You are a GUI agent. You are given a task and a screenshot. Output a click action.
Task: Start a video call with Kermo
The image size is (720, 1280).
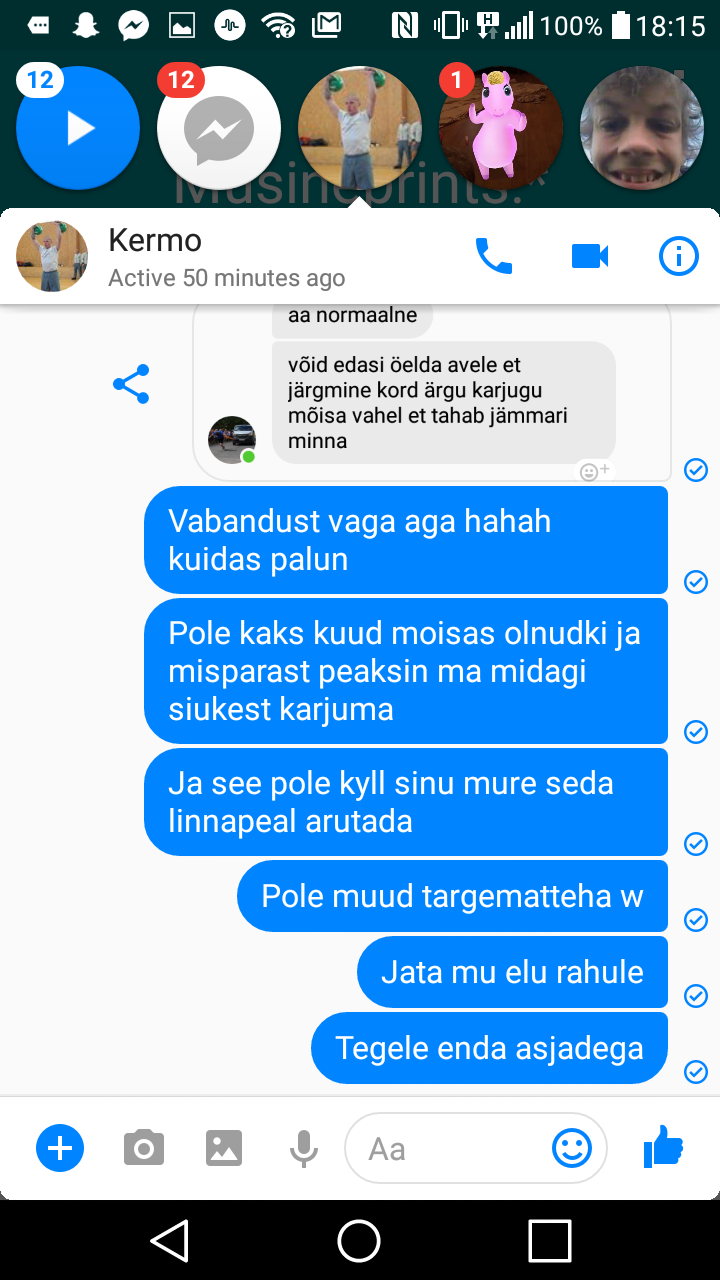coord(590,257)
